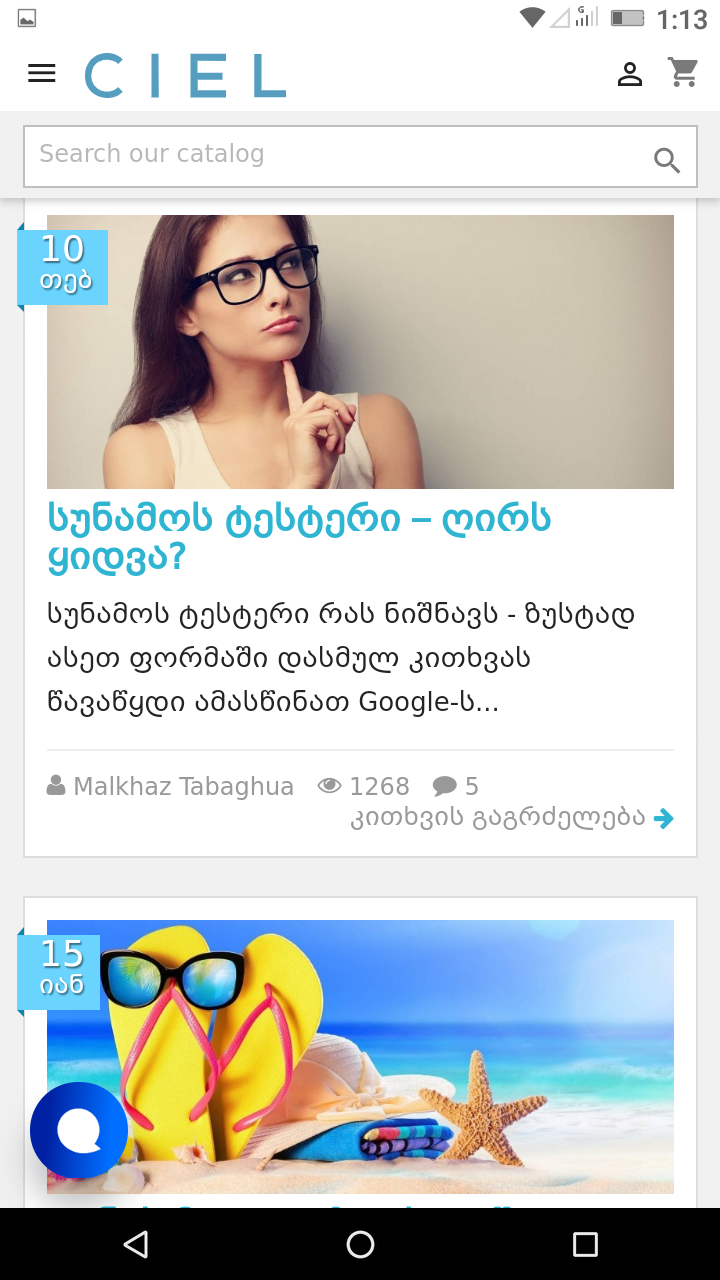This screenshot has height=1280, width=720.
Task: Open author Malkhaz Tabaghua's posts
Action: pyautogui.click(x=183, y=787)
